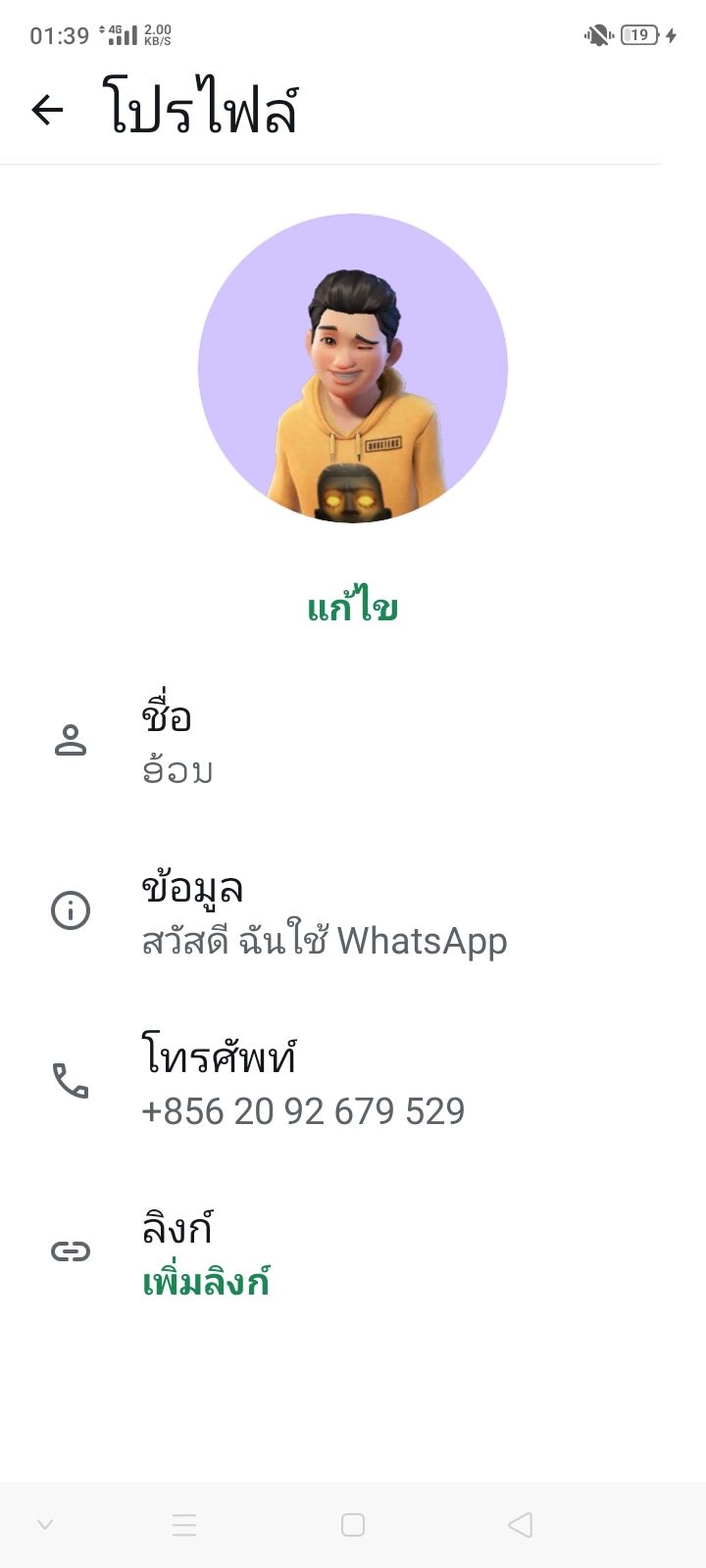706x1568 pixels.
Task: Tap แก้ไข to edit profile photo
Action: 353,607
